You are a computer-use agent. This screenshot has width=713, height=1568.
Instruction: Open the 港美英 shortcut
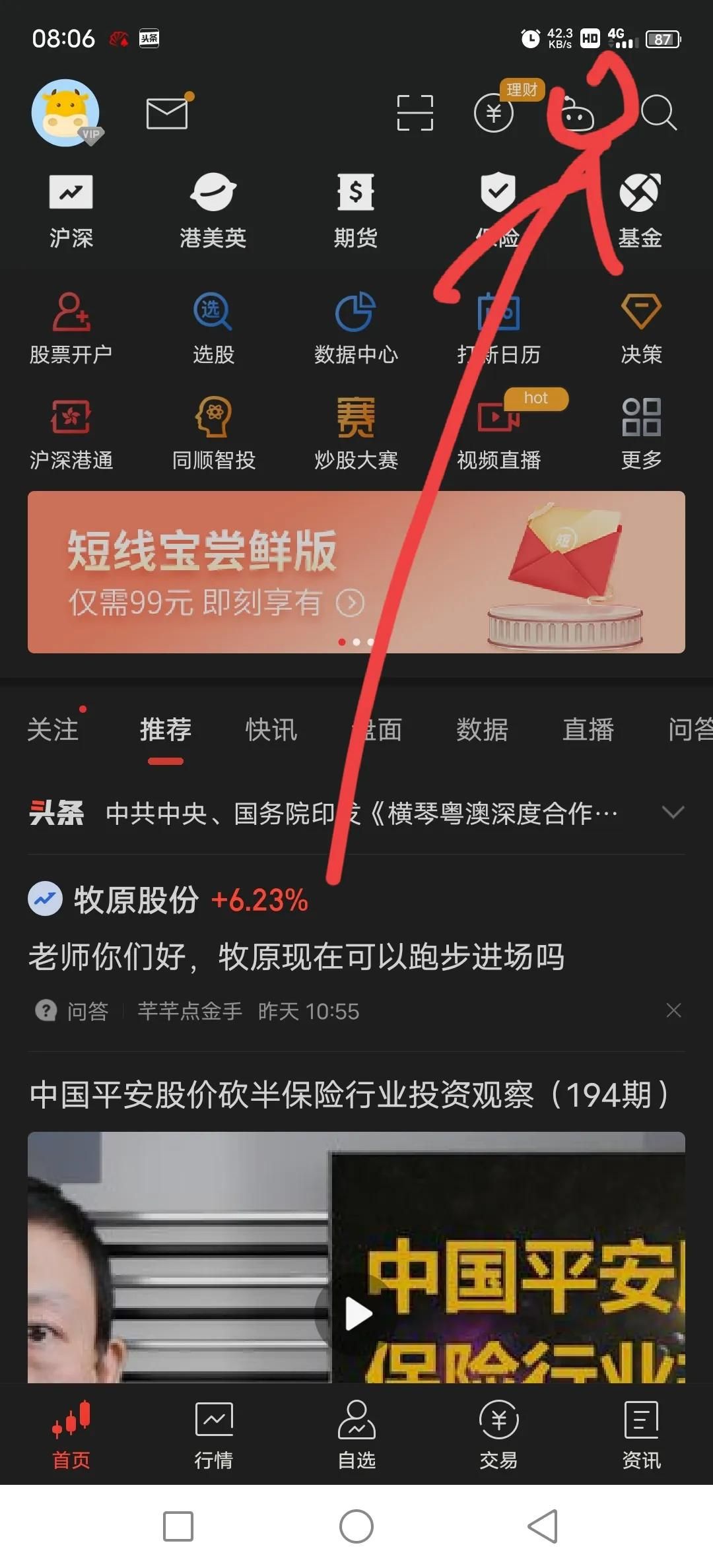pyautogui.click(x=213, y=211)
